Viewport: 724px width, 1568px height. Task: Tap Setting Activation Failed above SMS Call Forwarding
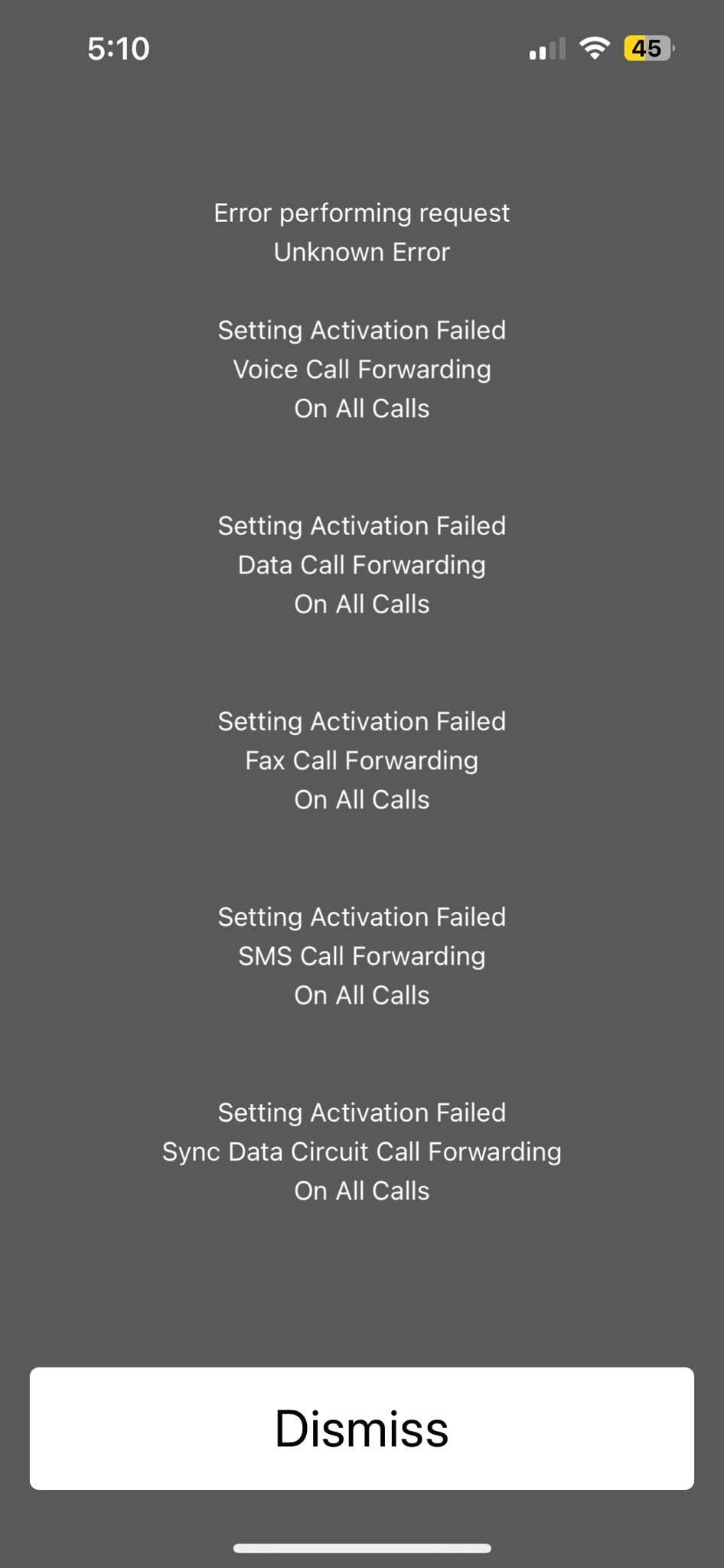(361, 916)
